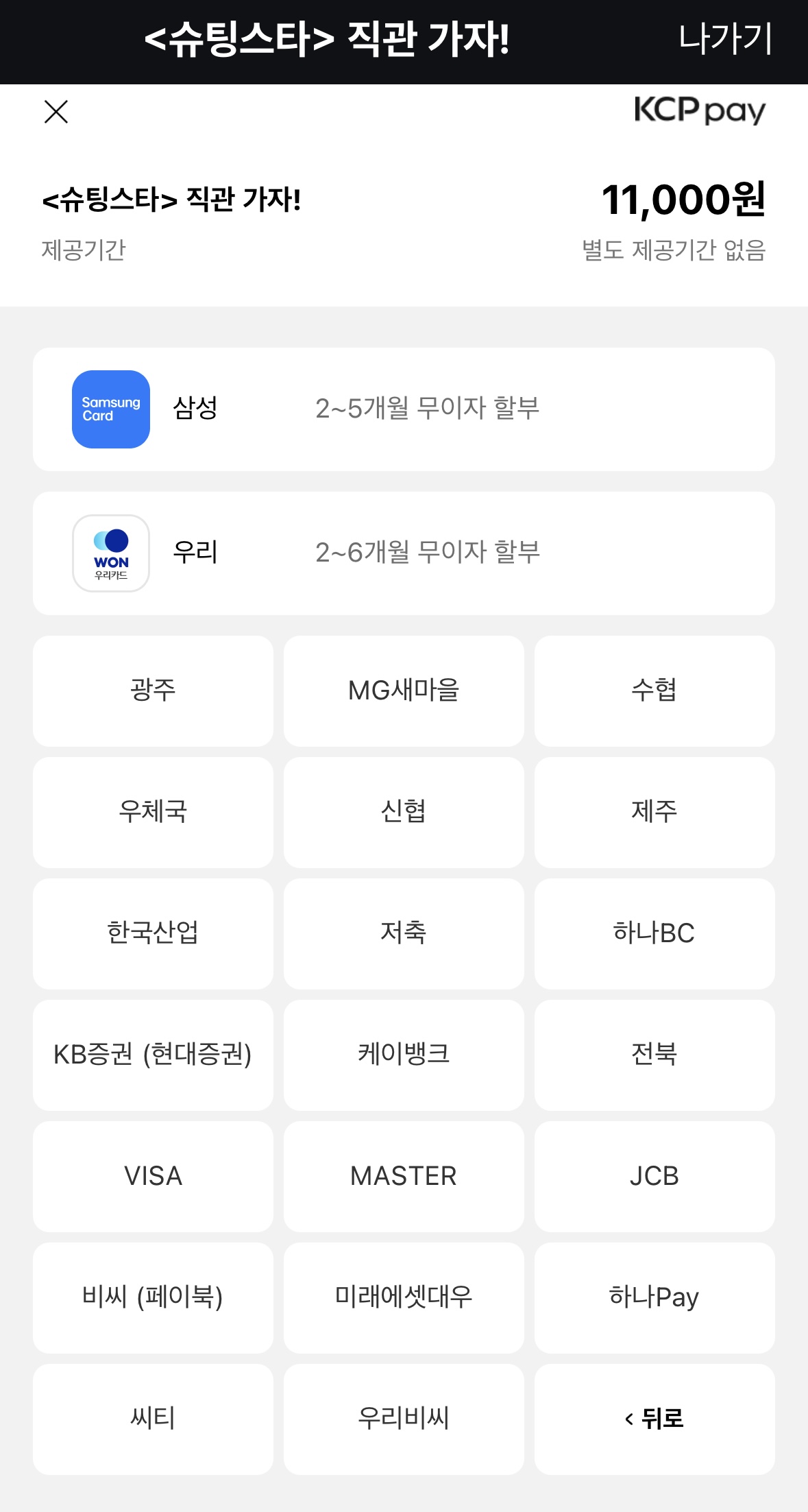The height and width of the screenshot is (1512, 808).
Task: Choose the 우리 card option
Action: pos(404,553)
